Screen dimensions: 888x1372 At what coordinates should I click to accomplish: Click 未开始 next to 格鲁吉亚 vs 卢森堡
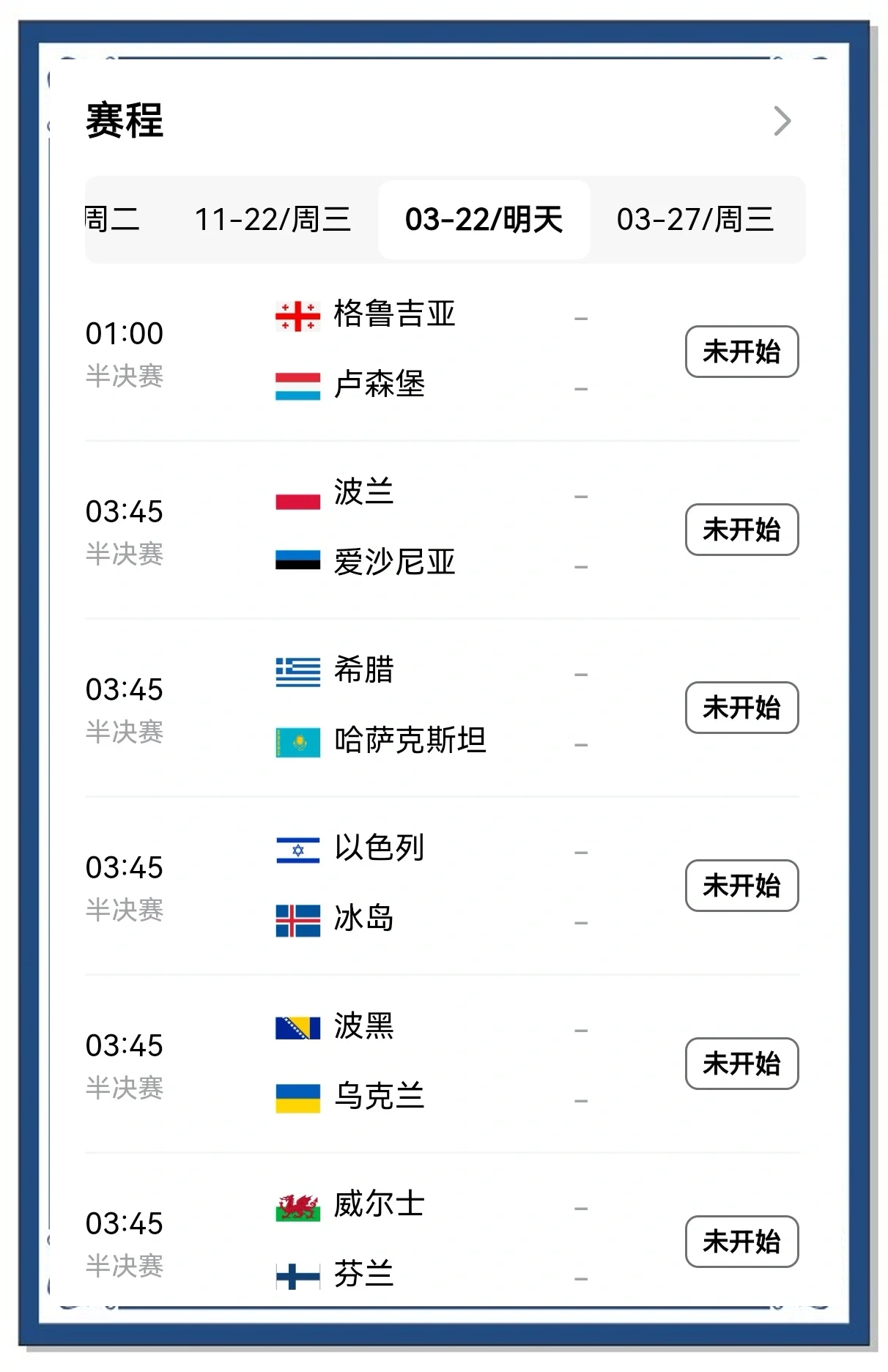tap(741, 352)
